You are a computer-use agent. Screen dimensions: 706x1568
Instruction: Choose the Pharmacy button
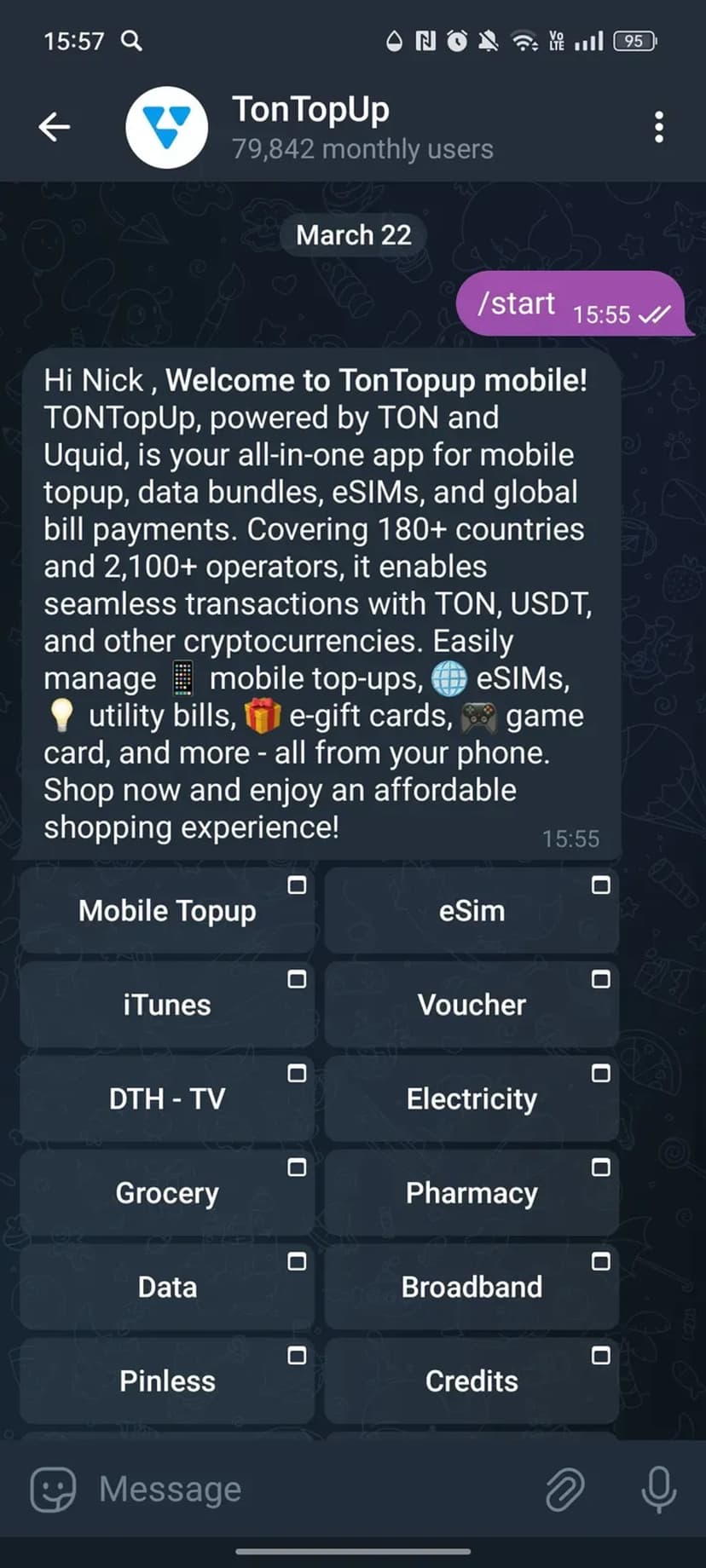(x=472, y=1192)
